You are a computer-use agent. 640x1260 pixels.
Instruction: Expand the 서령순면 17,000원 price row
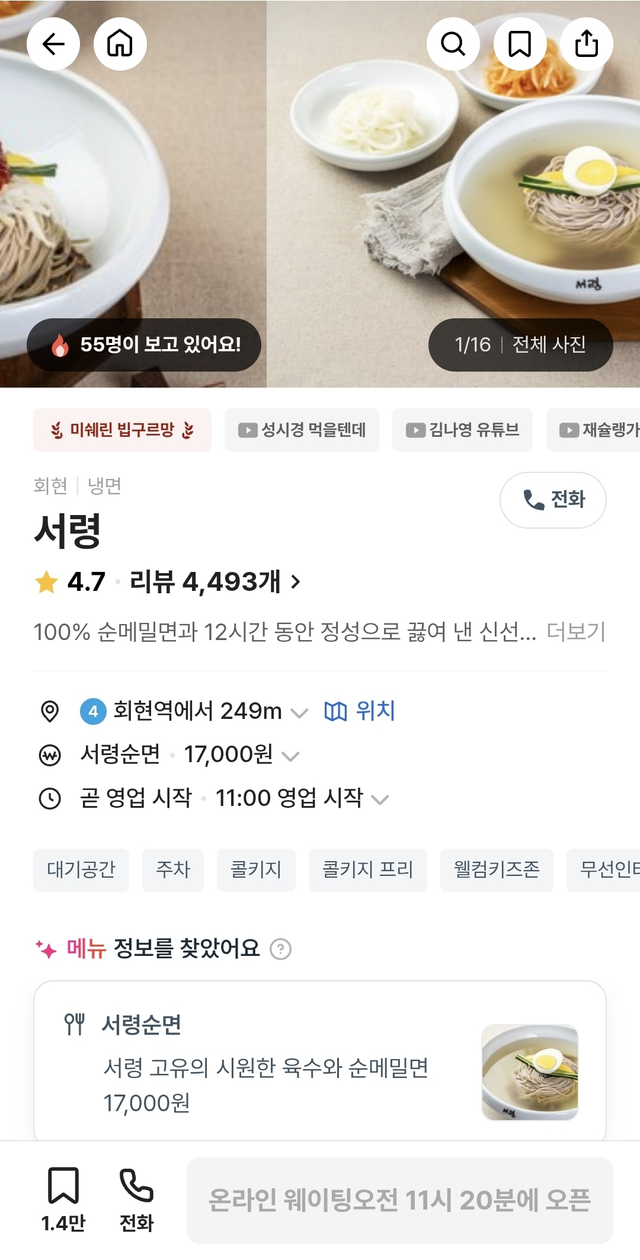point(290,755)
